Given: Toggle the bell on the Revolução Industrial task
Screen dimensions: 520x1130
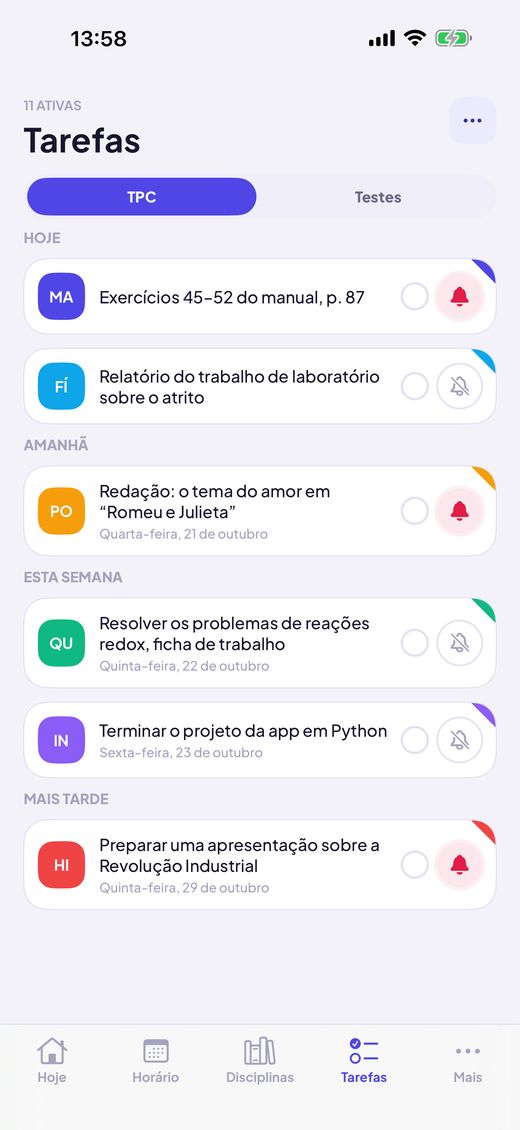Looking at the screenshot, I should coord(460,865).
